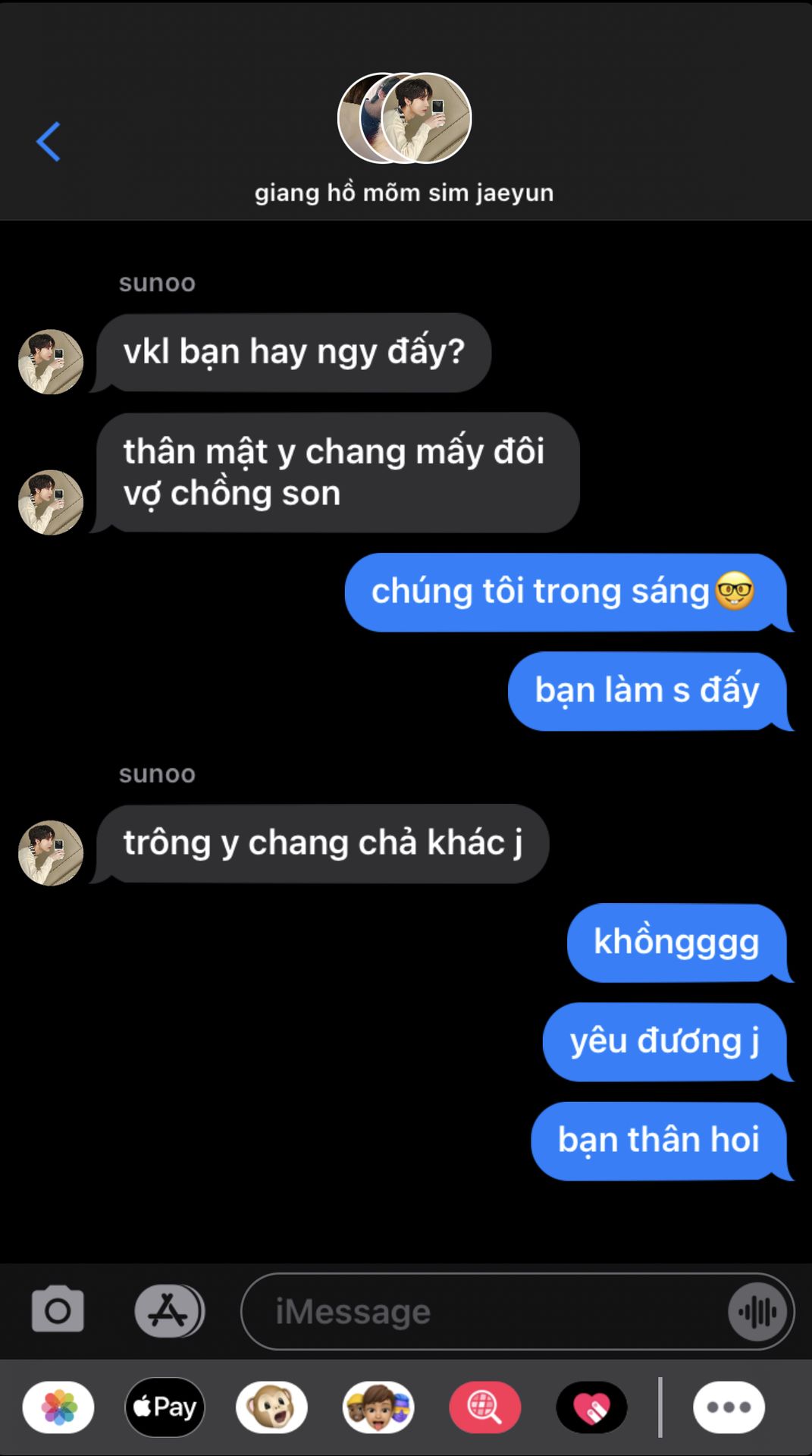Open the More apps button
This screenshot has width=812, height=1456.
coord(729,1407)
